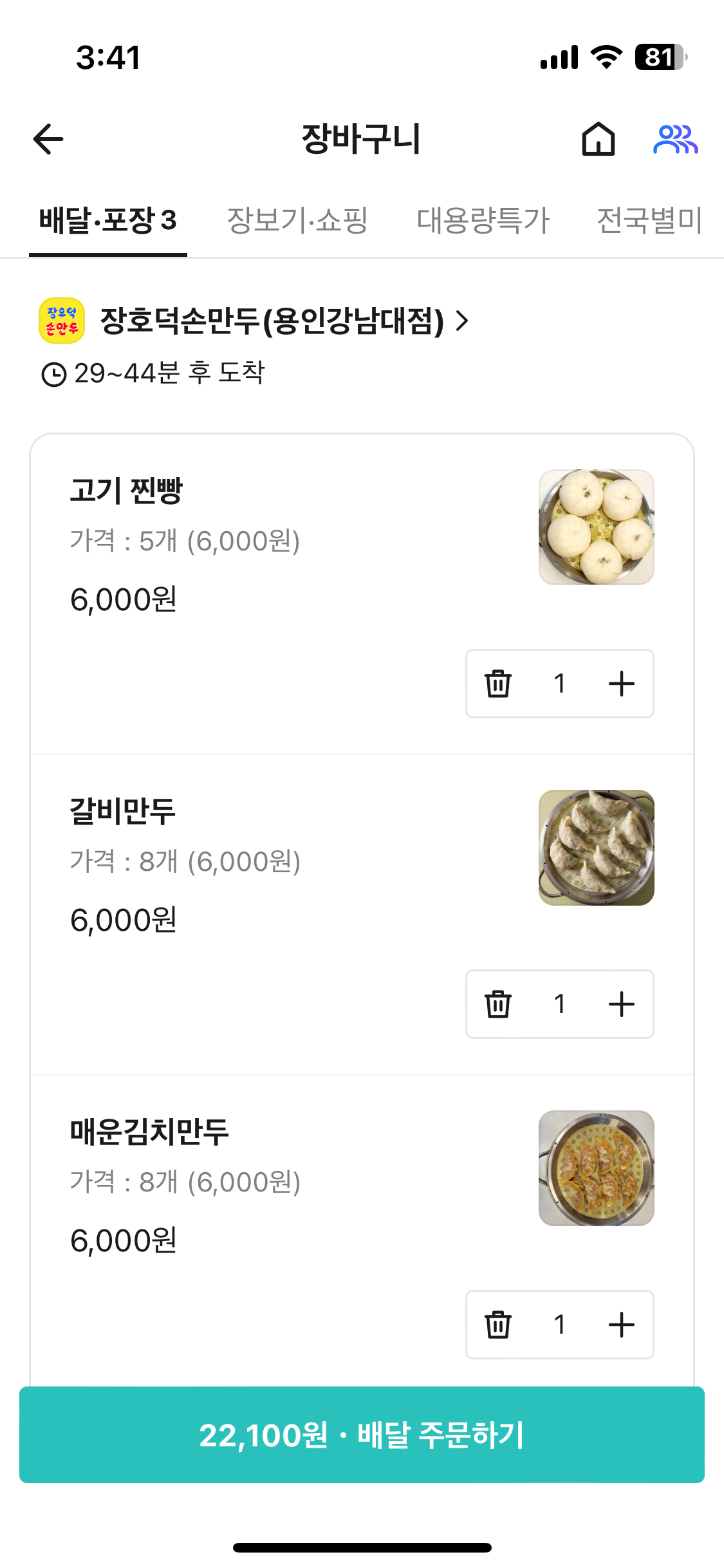Remove 매운김치만두 using trash icon

coord(498,1325)
